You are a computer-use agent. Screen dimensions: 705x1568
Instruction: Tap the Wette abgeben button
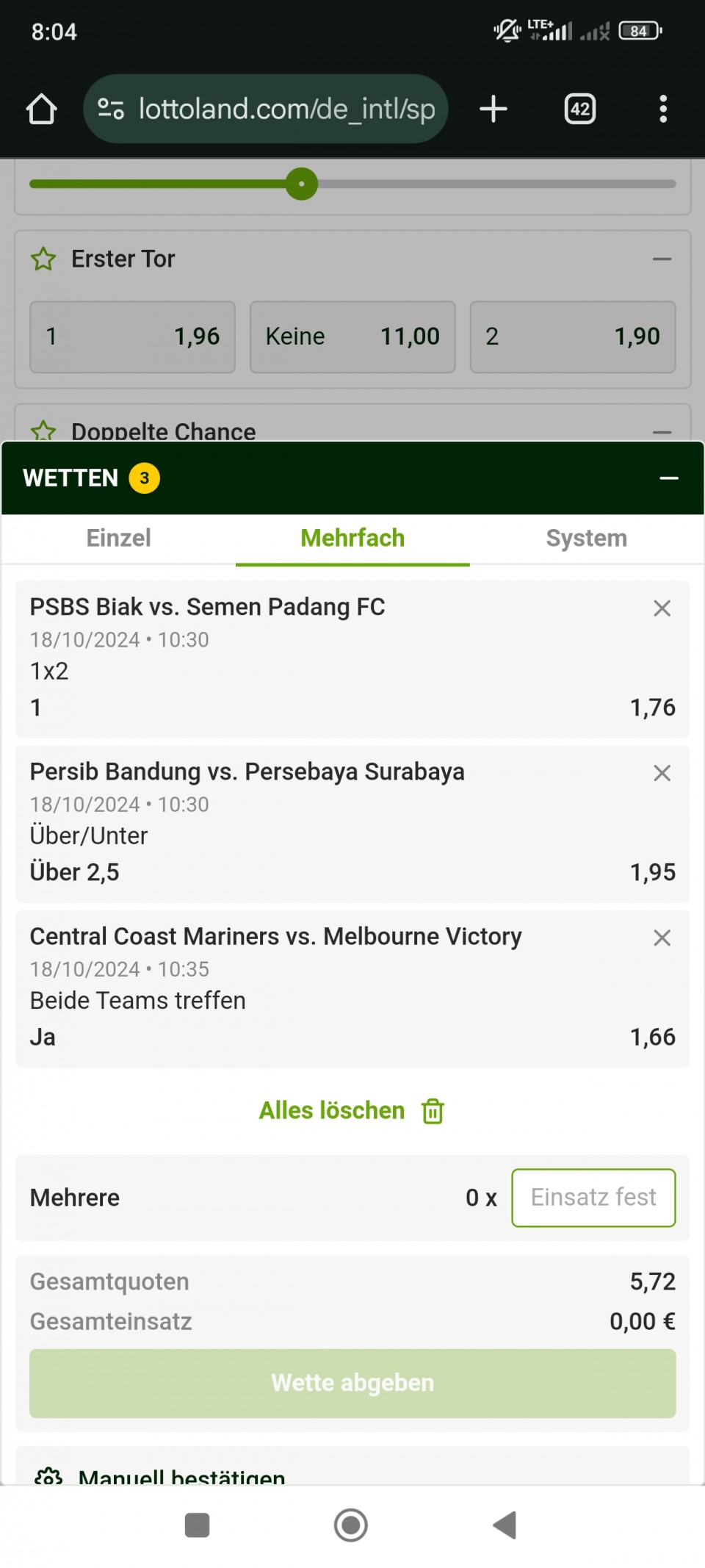[352, 1383]
